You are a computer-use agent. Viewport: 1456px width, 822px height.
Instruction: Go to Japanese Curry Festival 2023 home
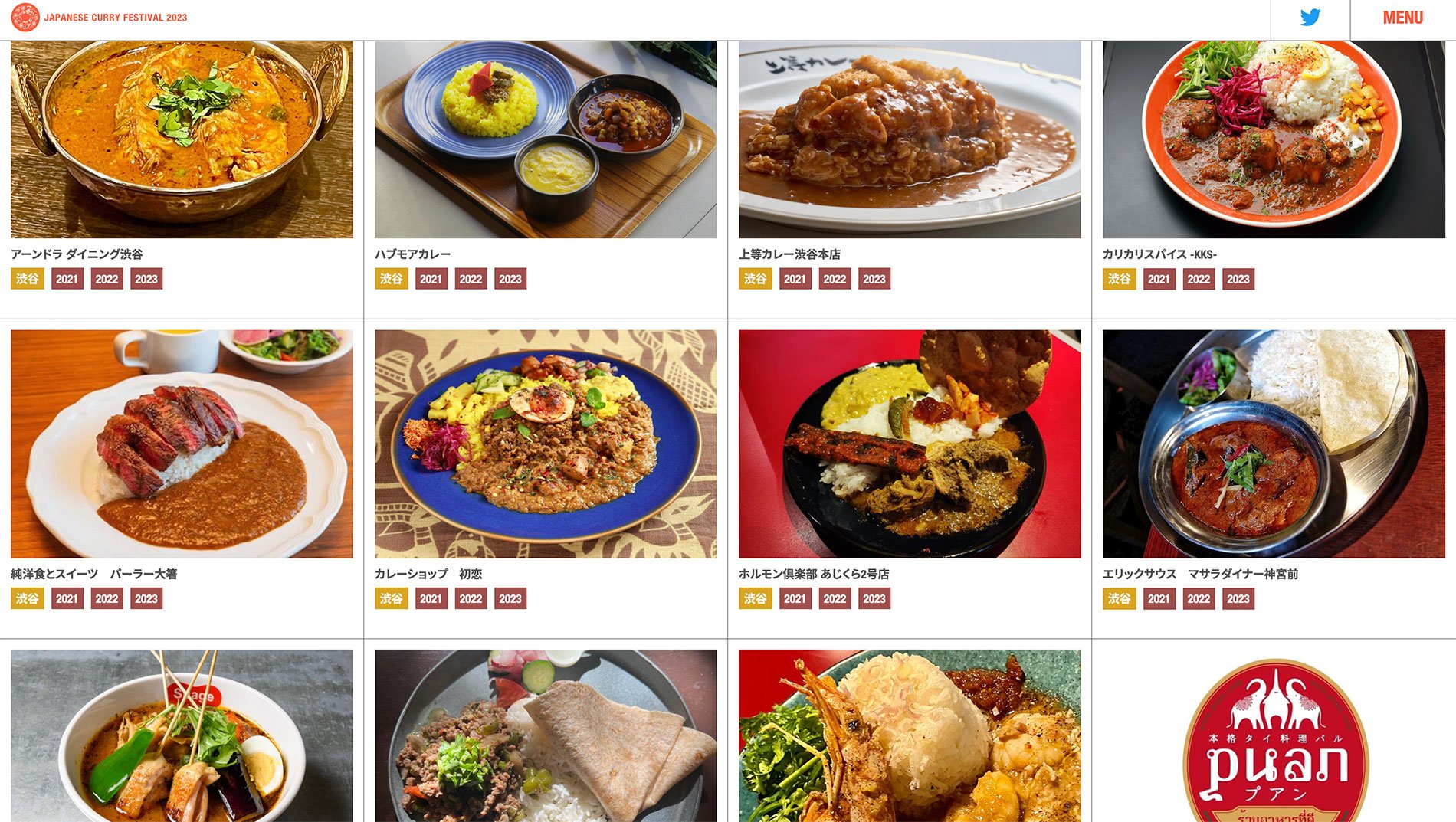(100, 17)
